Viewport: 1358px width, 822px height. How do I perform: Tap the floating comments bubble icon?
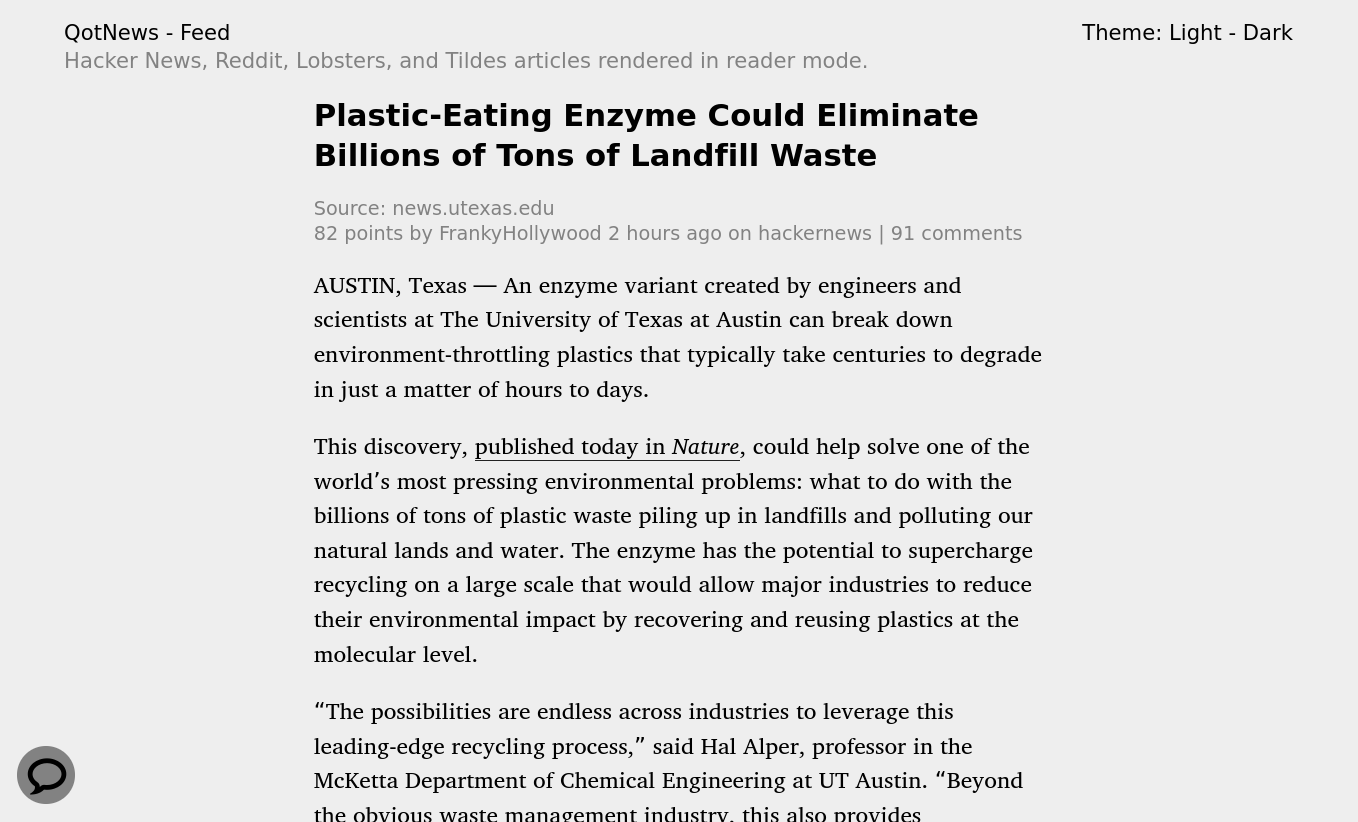click(46, 775)
